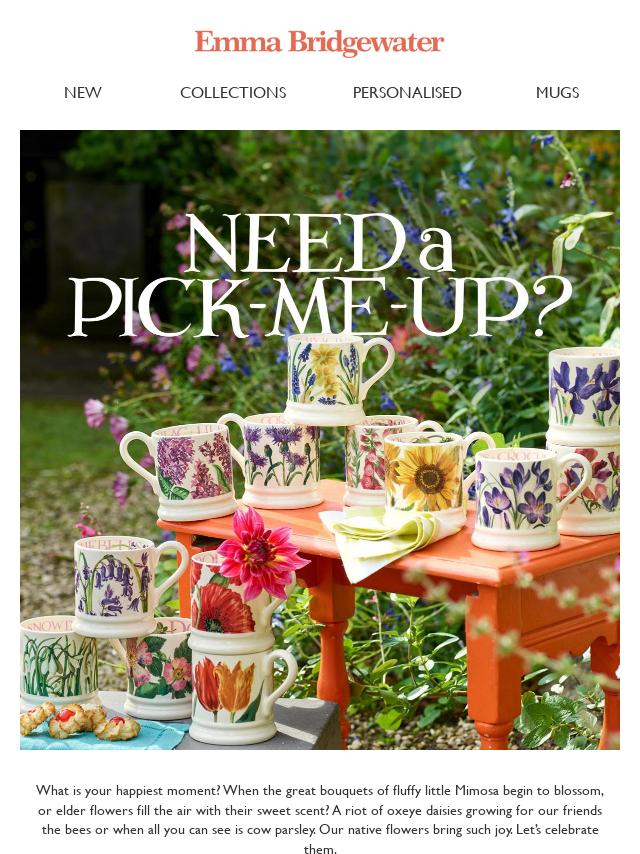Go to the COLLECTIONS section
Screen dimensions: 640x854
click(233, 93)
